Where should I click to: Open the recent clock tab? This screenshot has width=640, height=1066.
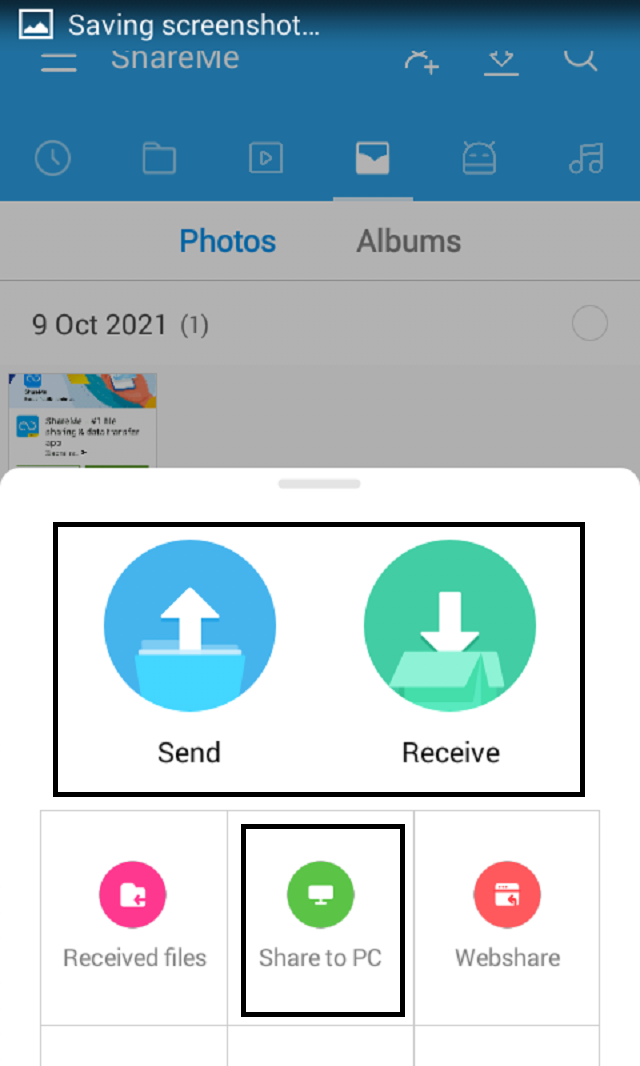[53, 158]
